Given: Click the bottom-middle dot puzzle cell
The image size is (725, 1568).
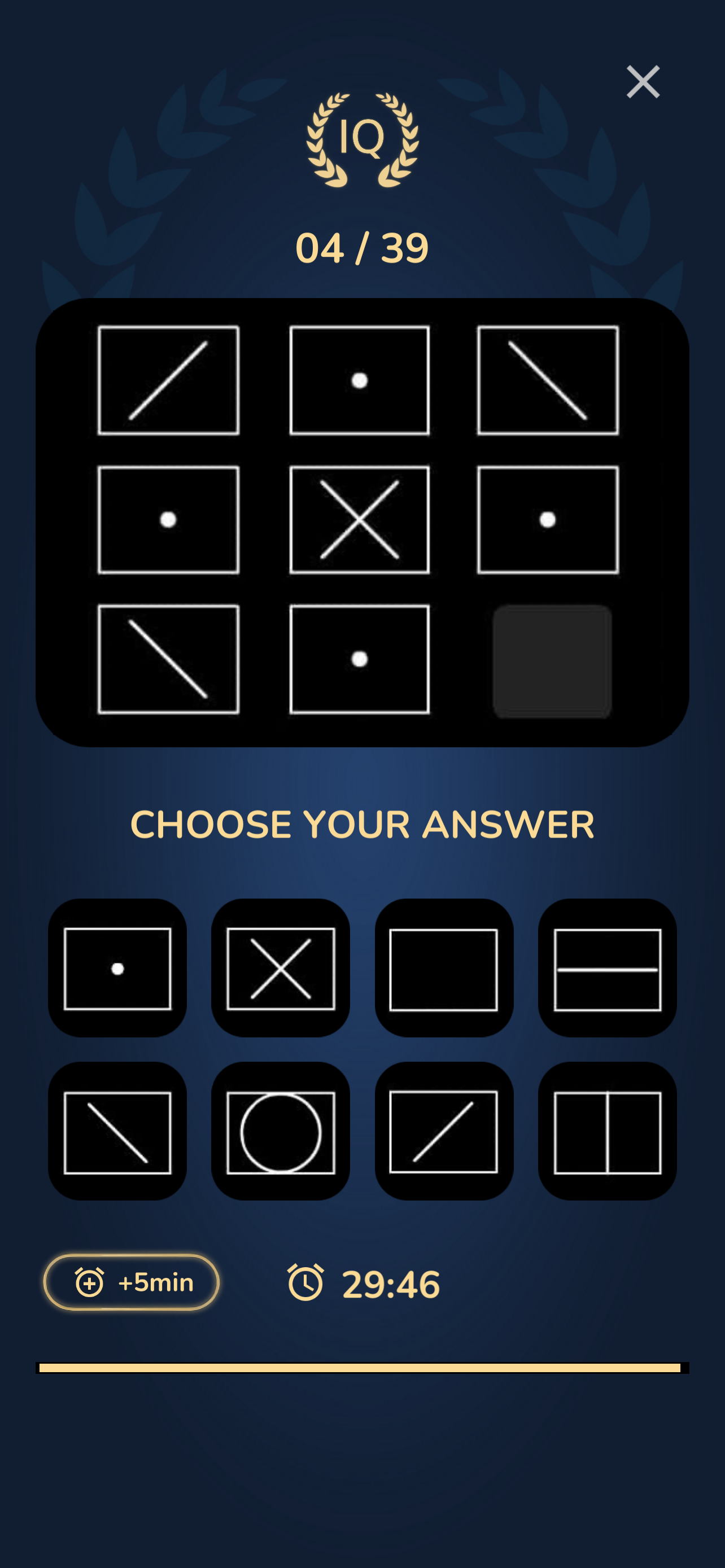Looking at the screenshot, I should pyautogui.click(x=360, y=659).
